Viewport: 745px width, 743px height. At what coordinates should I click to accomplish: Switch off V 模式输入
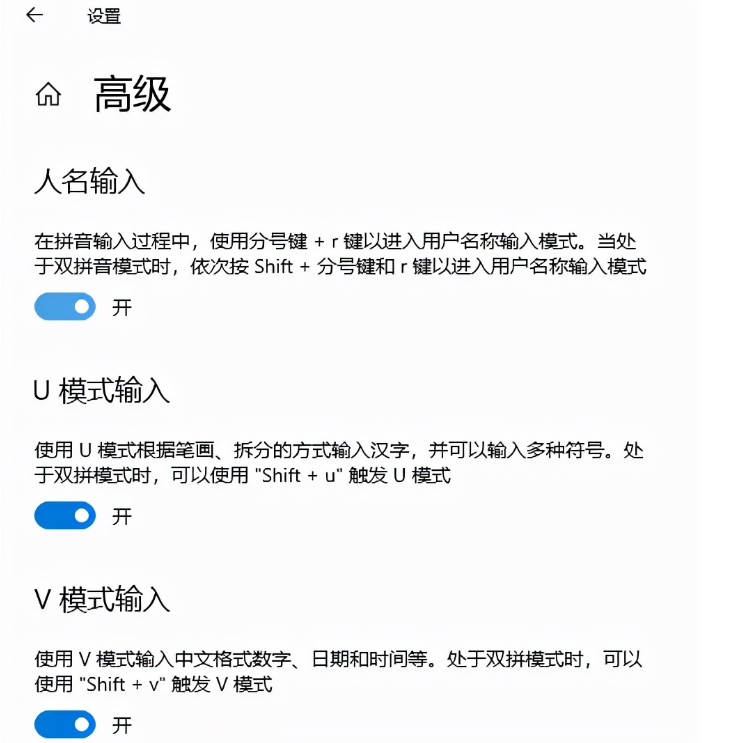coord(65,724)
